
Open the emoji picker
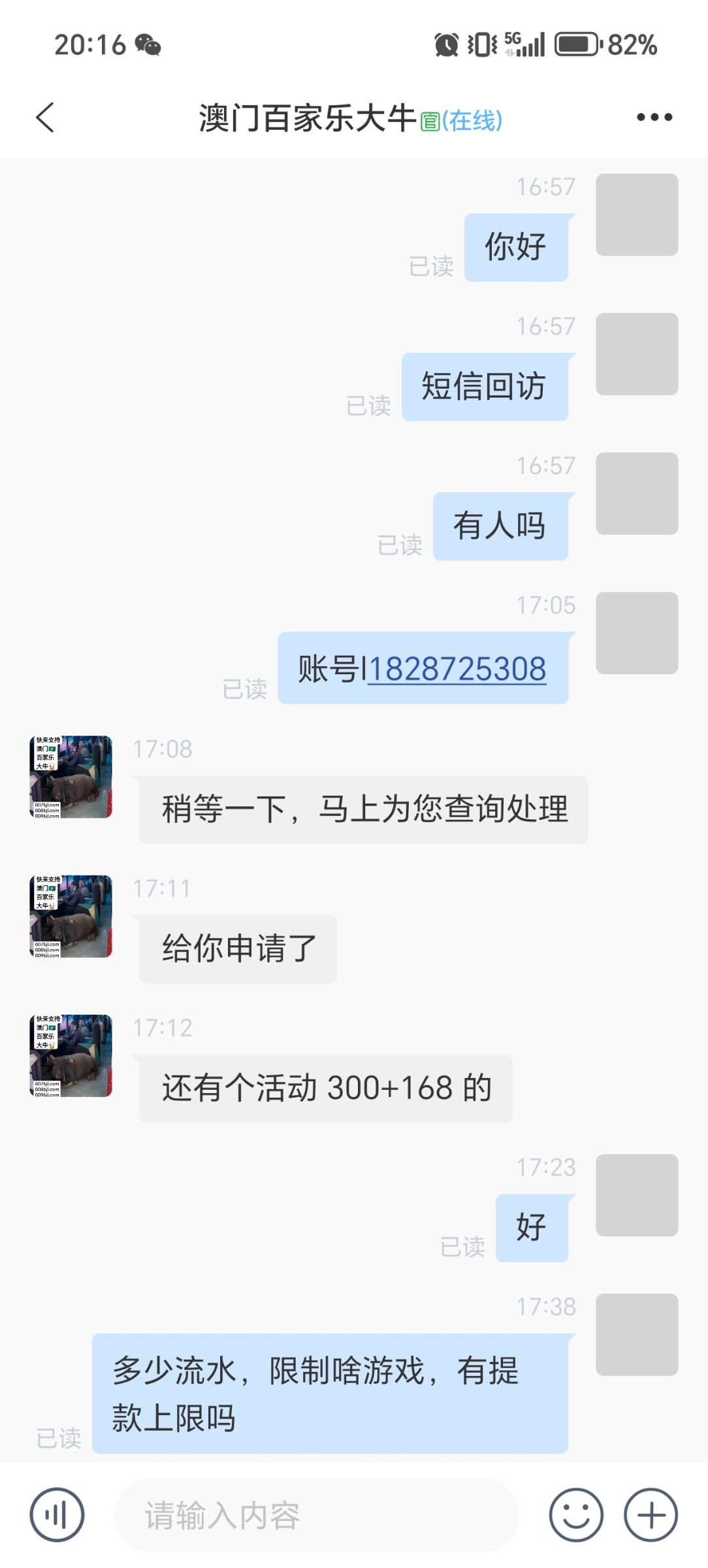click(x=575, y=1514)
